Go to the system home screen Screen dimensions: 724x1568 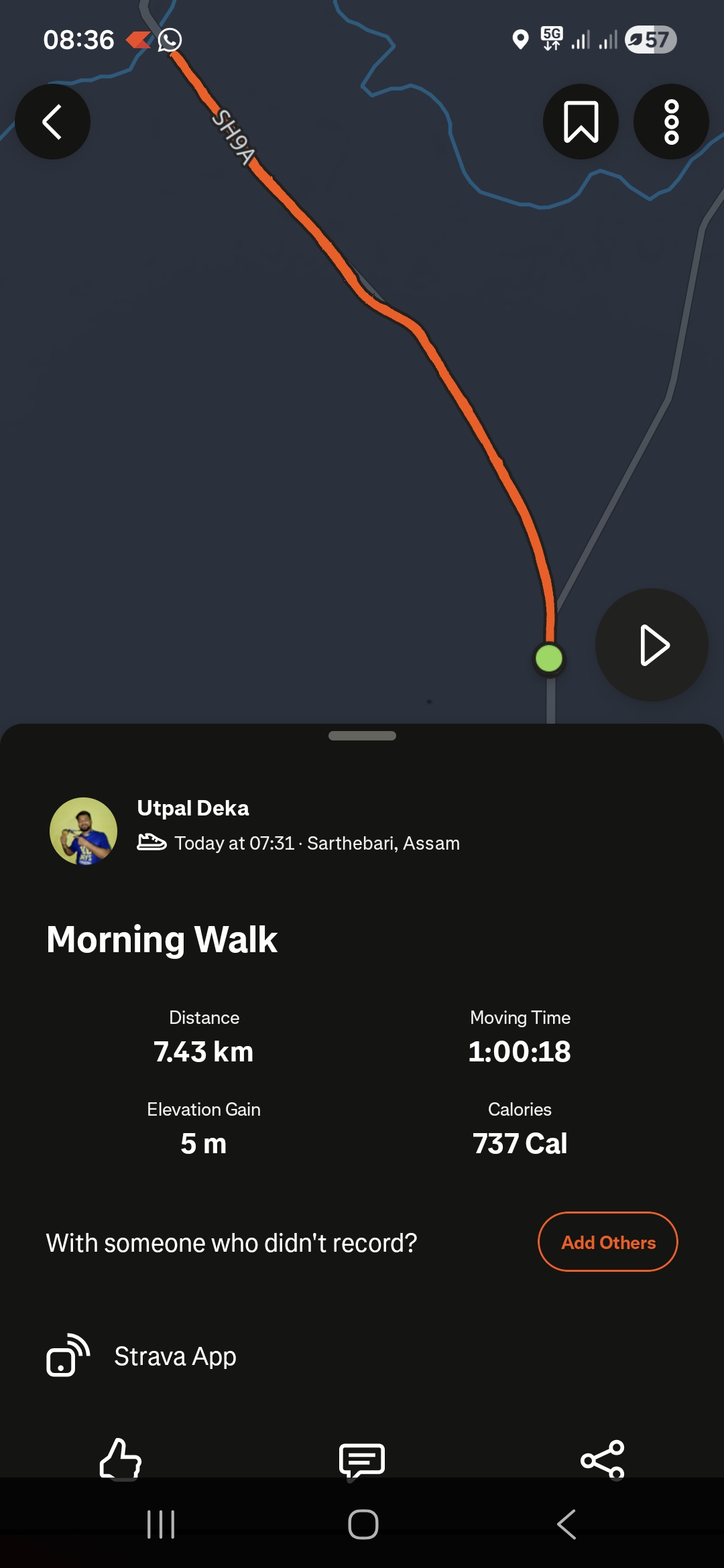[363, 1524]
